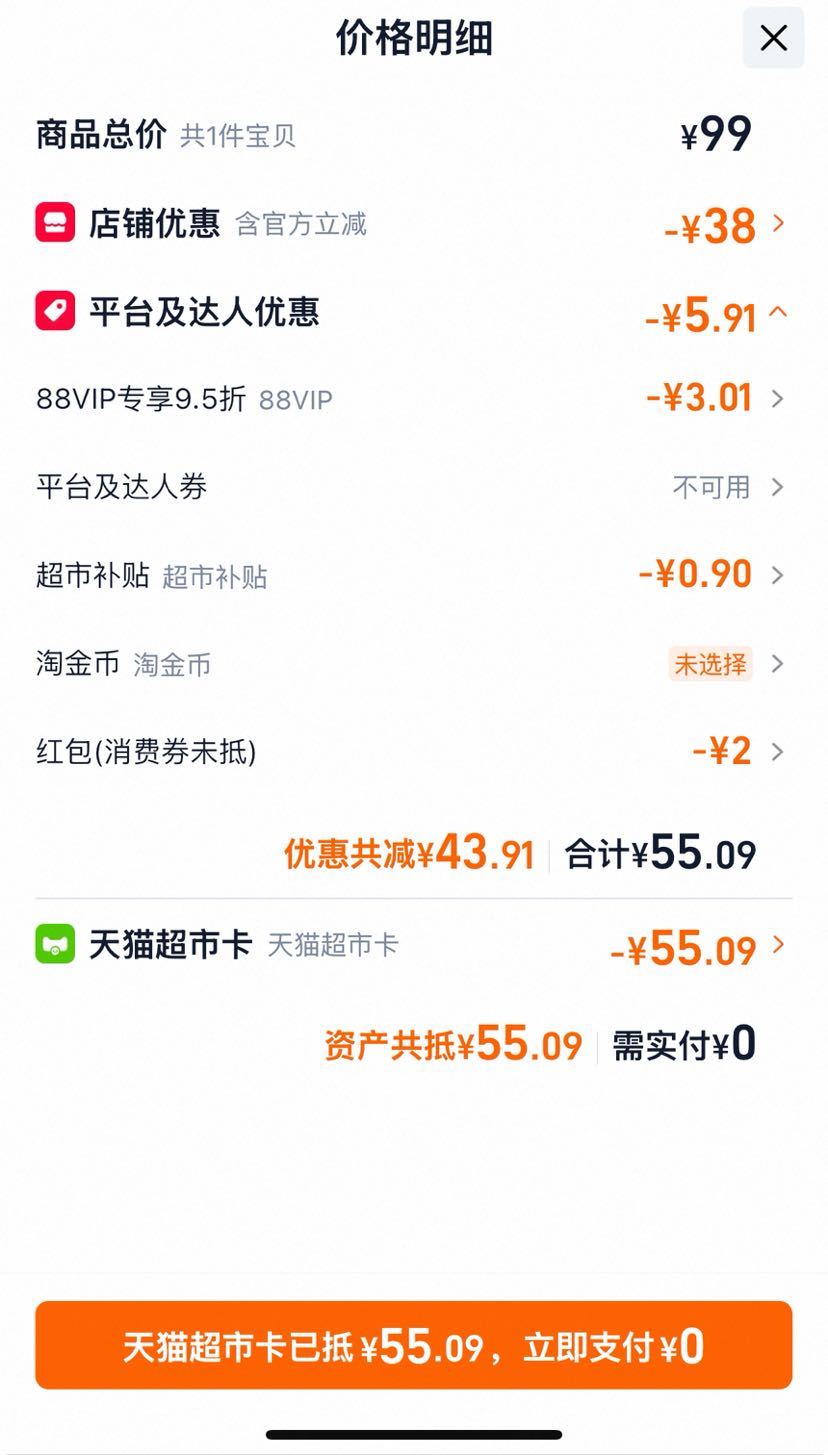Open 天猫超市卡 payment details

click(413, 945)
